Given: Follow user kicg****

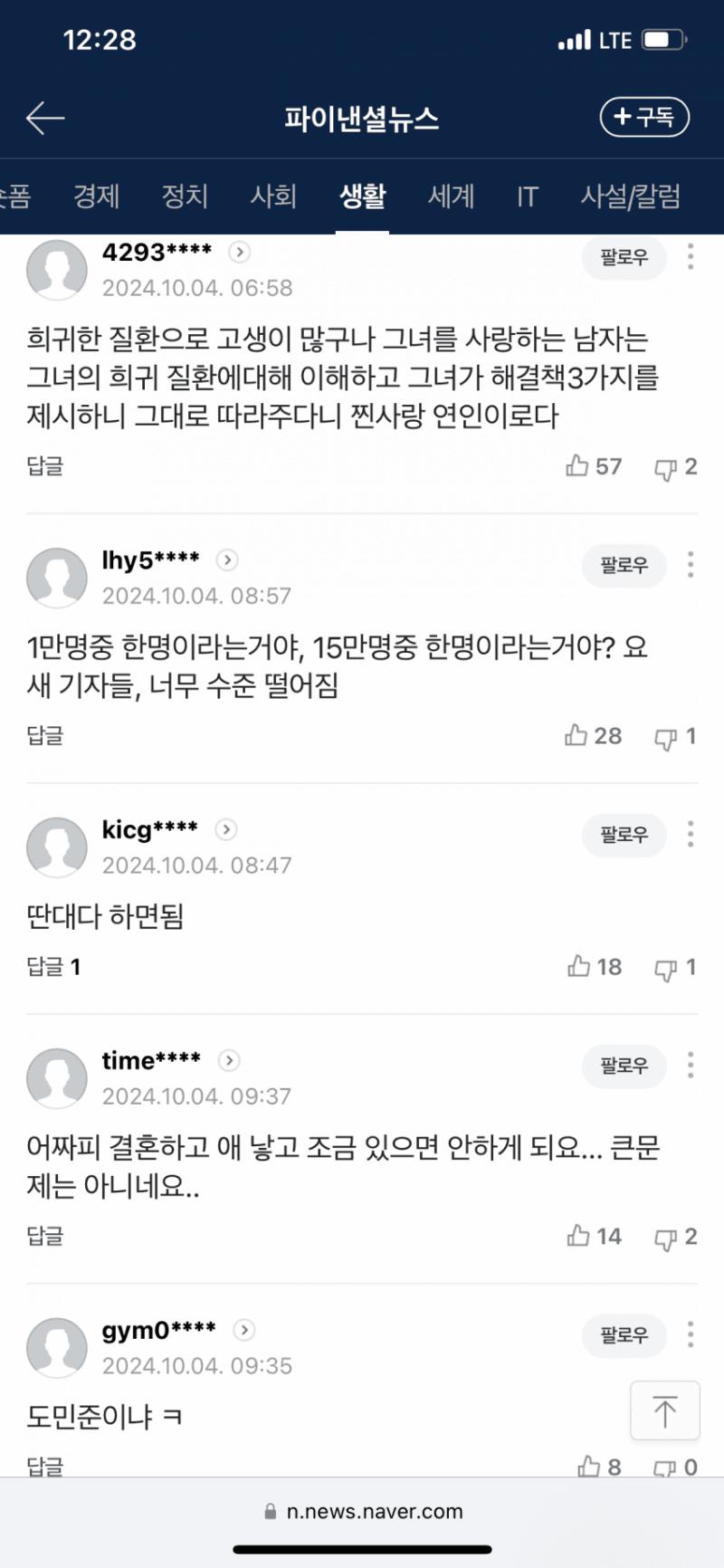Looking at the screenshot, I should click(624, 835).
